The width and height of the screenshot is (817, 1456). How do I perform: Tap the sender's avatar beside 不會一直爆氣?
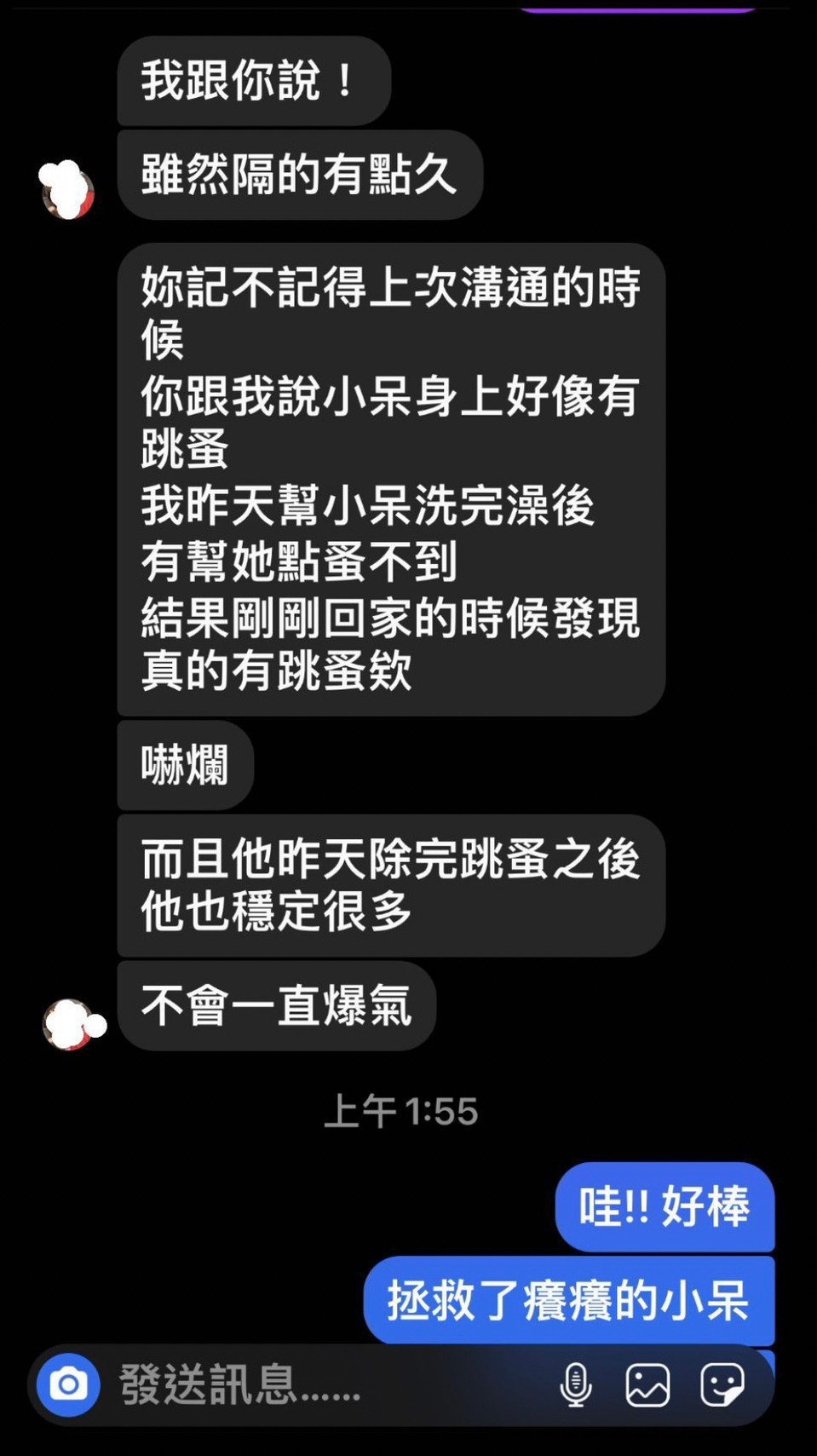[x=69, y=1024]
